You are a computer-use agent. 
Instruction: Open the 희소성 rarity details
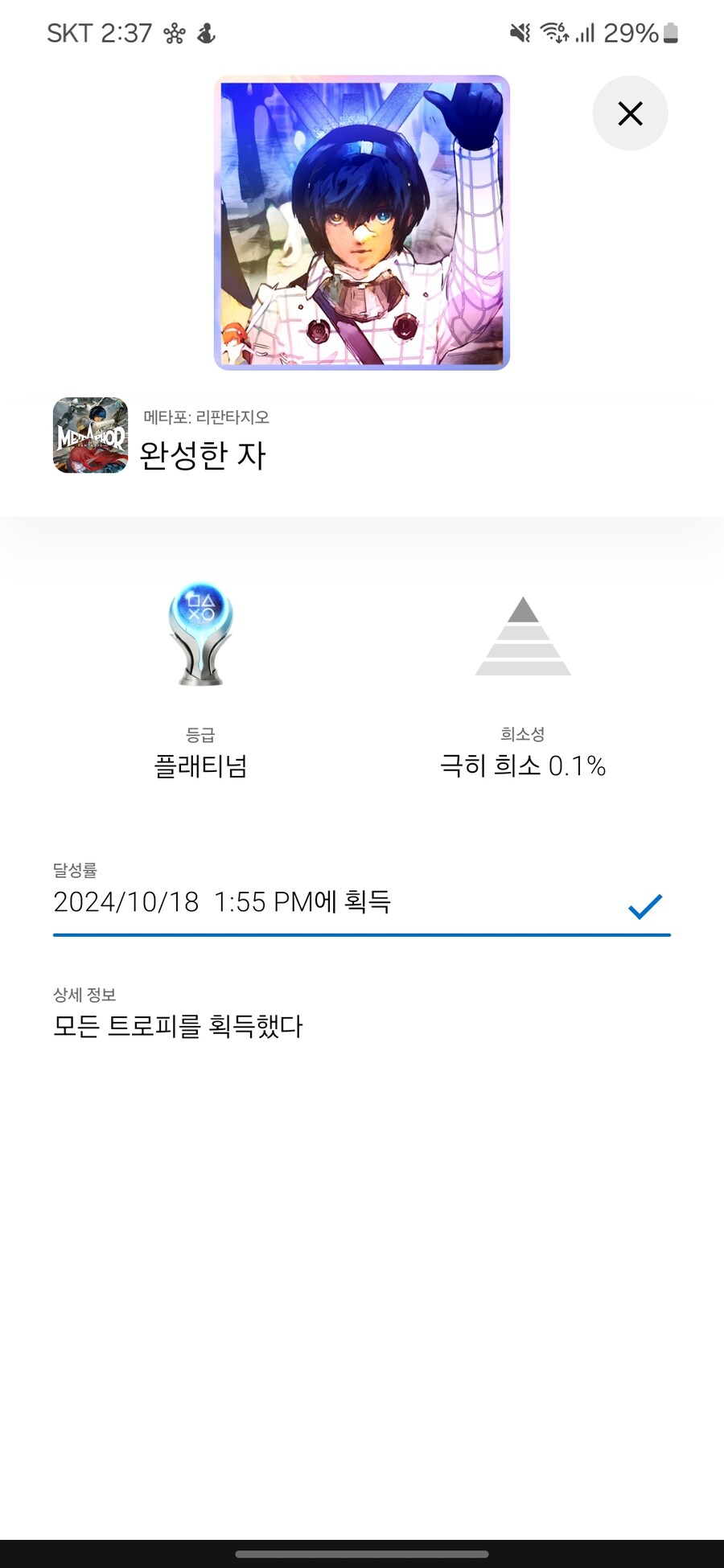tap(524, 733)
